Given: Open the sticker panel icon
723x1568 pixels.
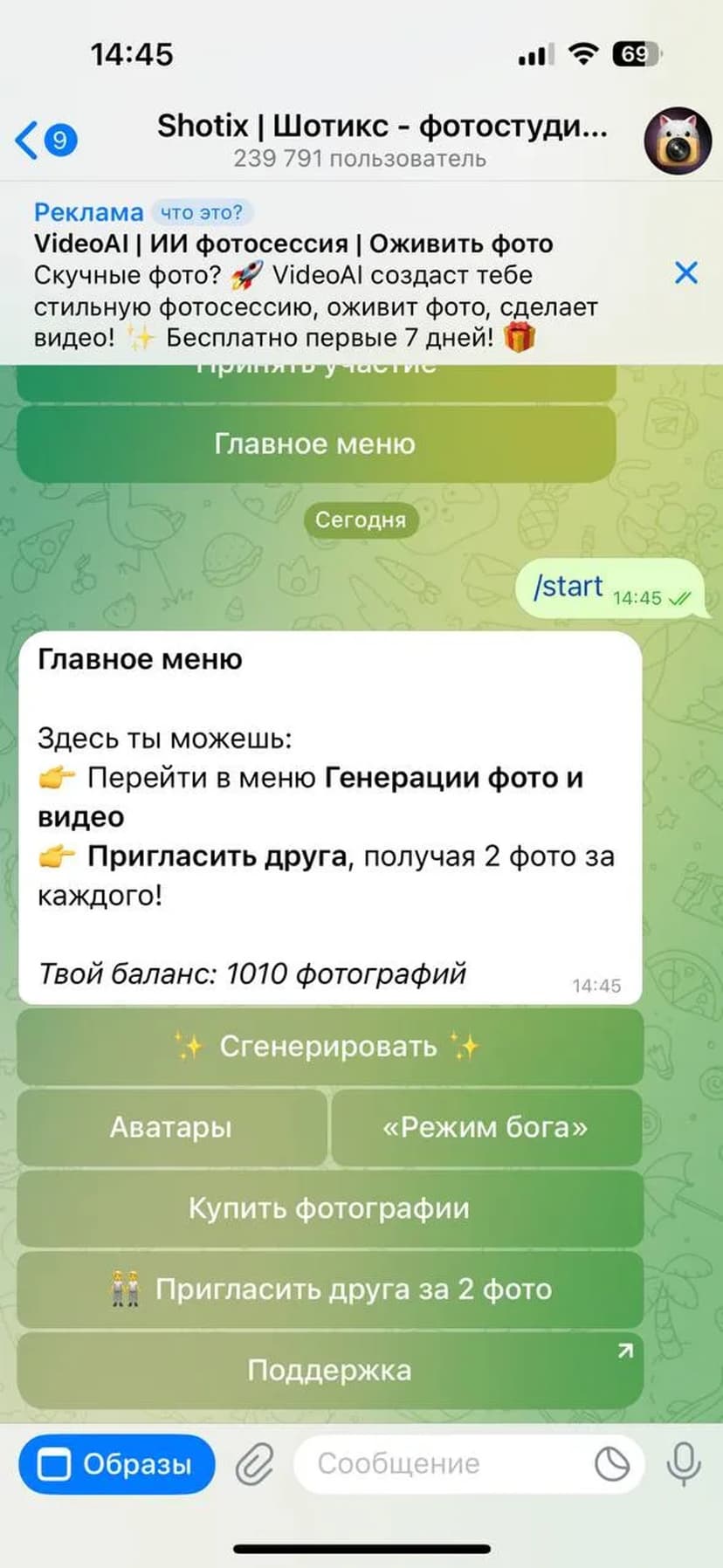Looking at the screenshot, I should coord(612,1464).
